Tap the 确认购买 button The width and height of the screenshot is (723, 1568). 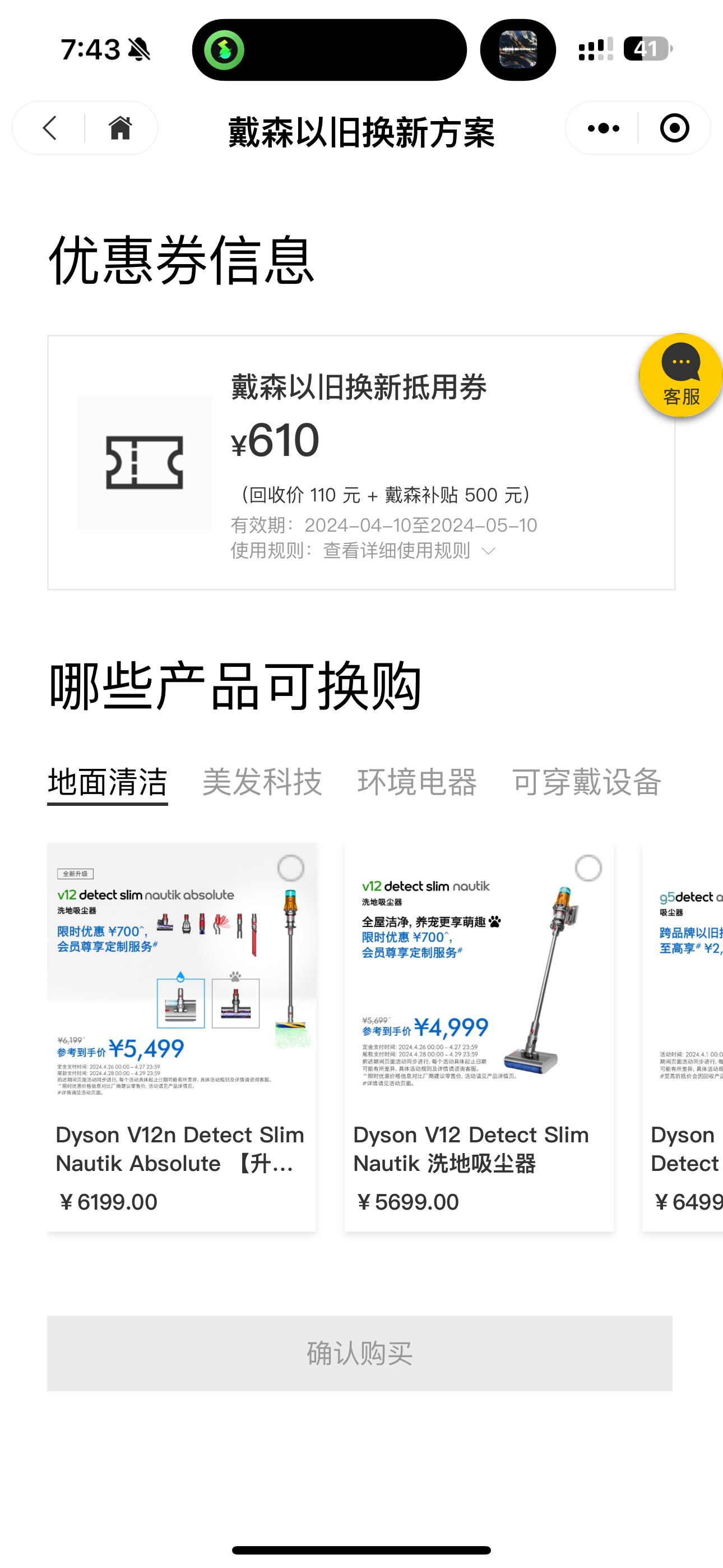click(360, 1353)
